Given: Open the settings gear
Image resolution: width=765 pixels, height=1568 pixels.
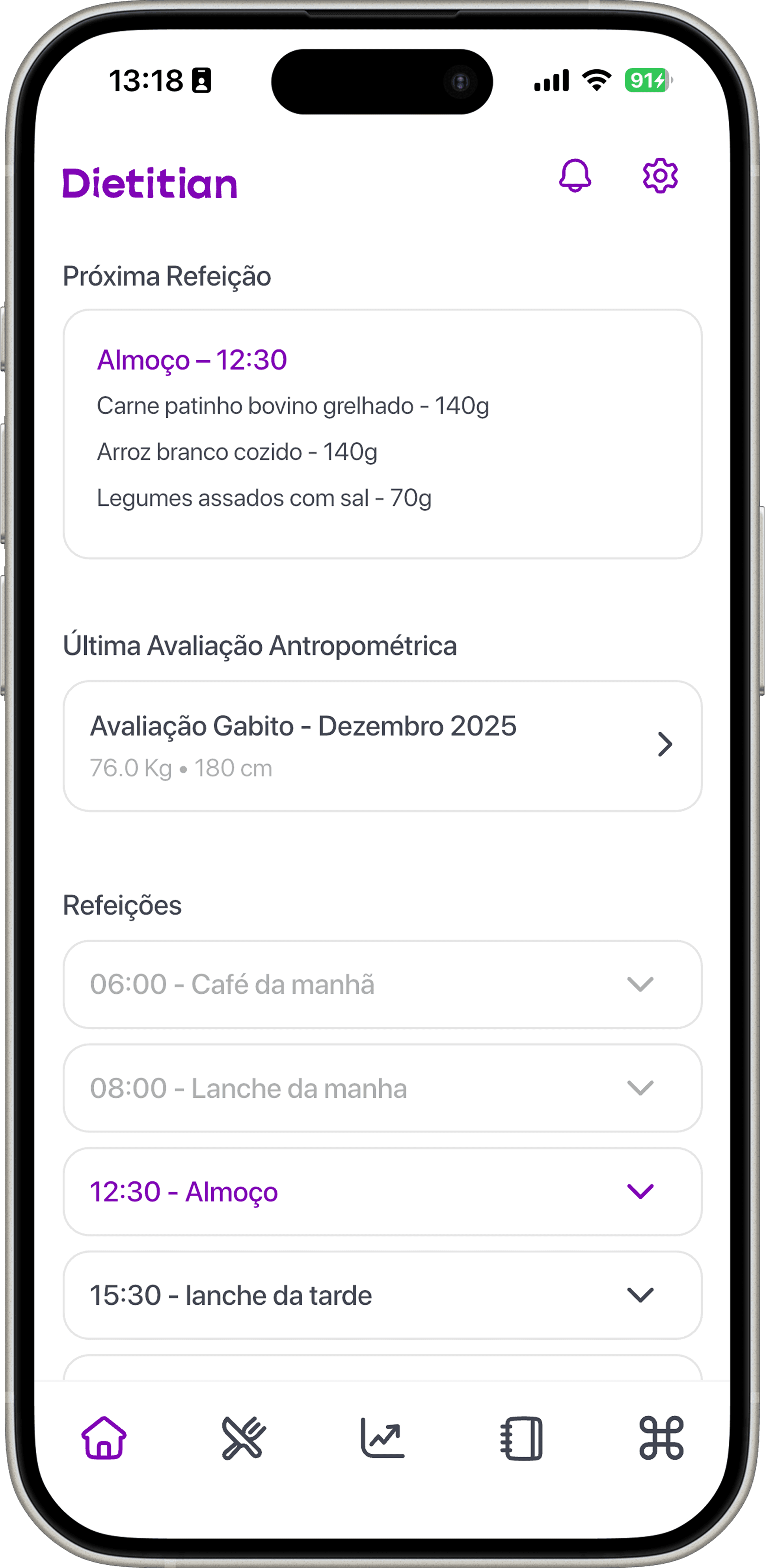Looking at the screenshot, I should [660, 176].
